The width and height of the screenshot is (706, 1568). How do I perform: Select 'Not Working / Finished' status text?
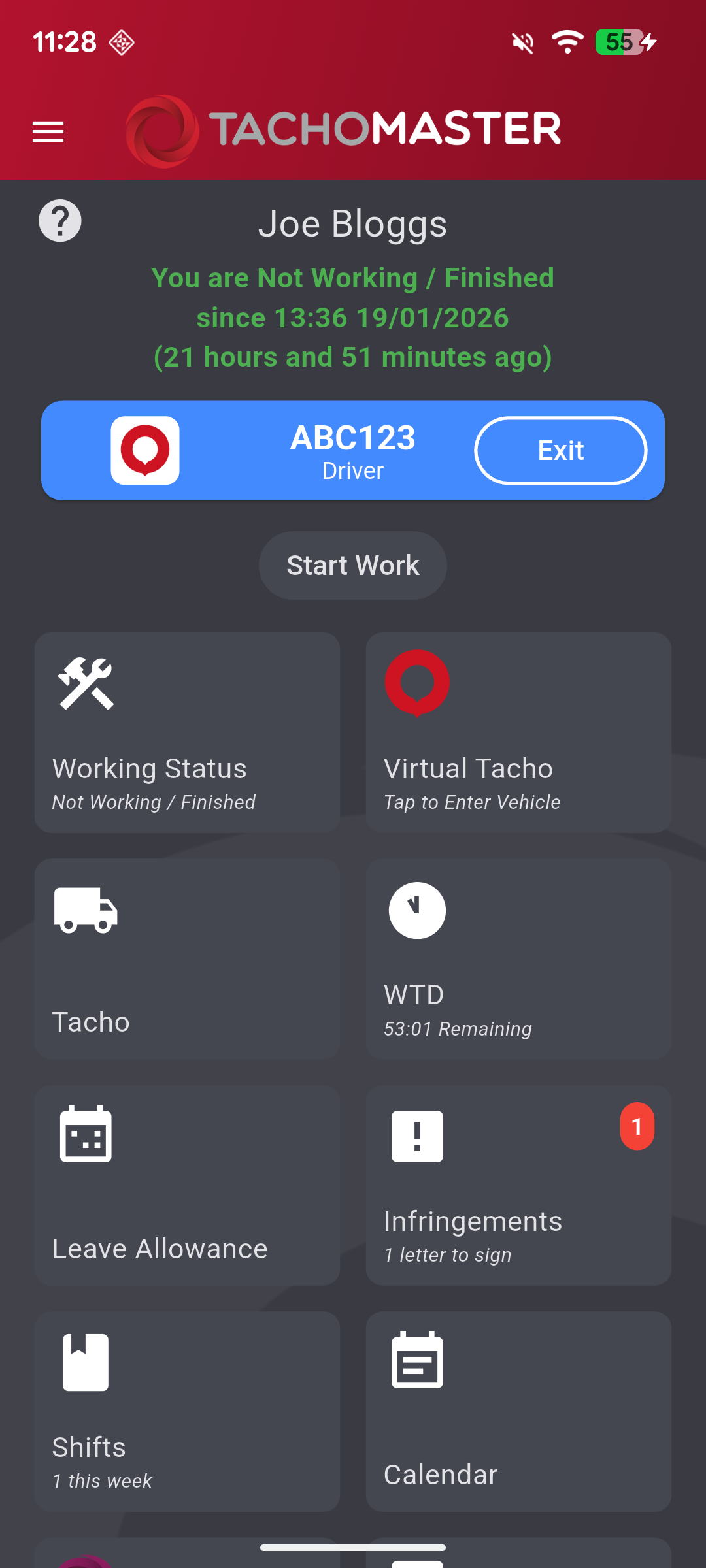[154, 802]
